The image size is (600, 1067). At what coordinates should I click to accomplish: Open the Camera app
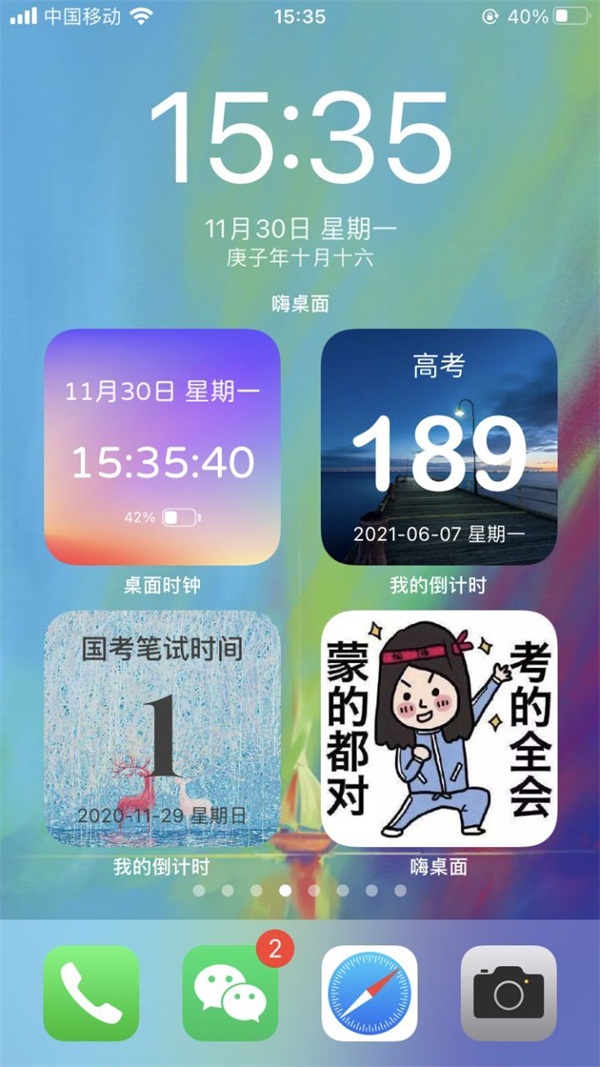tap(508, 993)
